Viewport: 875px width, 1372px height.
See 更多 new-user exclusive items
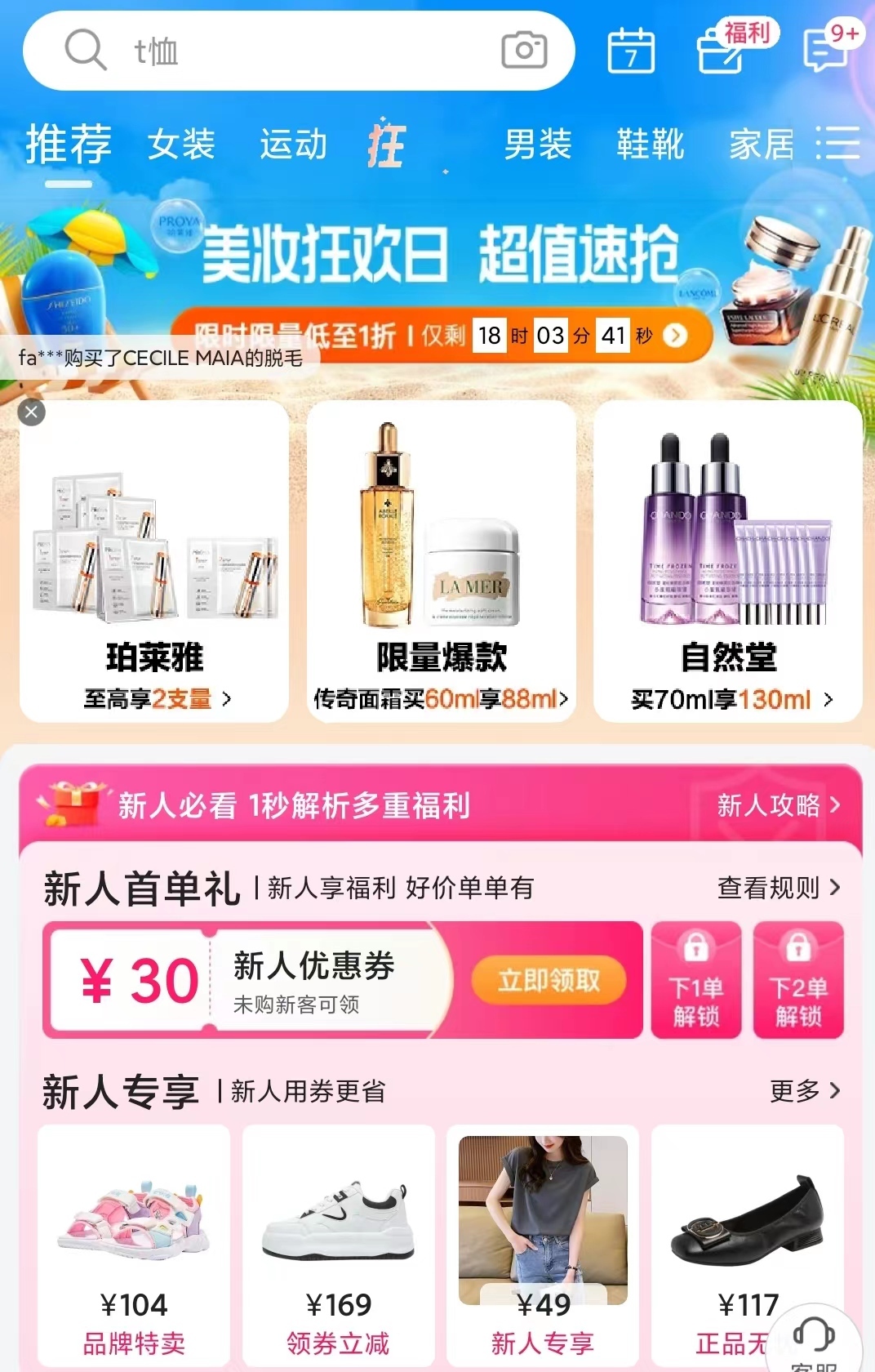click(x=804, y=1090)
